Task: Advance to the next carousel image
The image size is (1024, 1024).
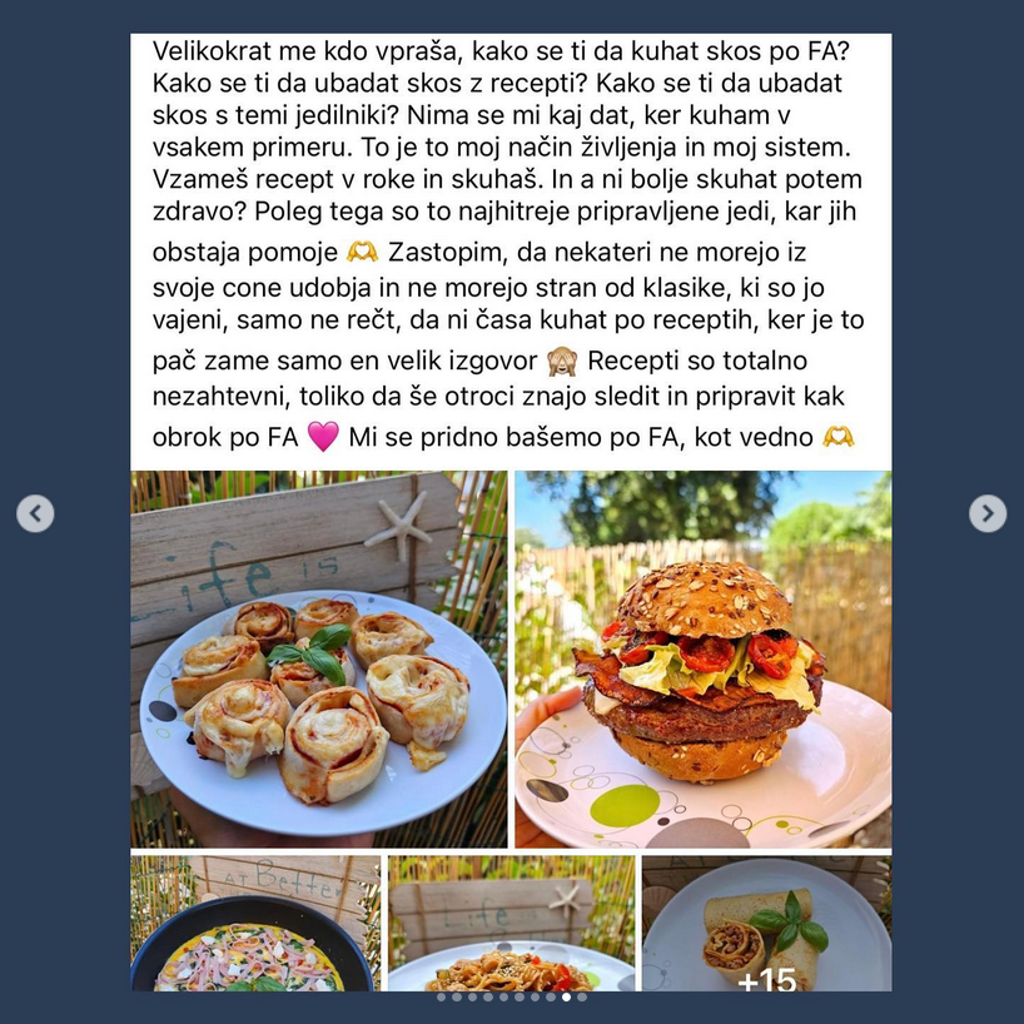Action: tap(987, 514)
